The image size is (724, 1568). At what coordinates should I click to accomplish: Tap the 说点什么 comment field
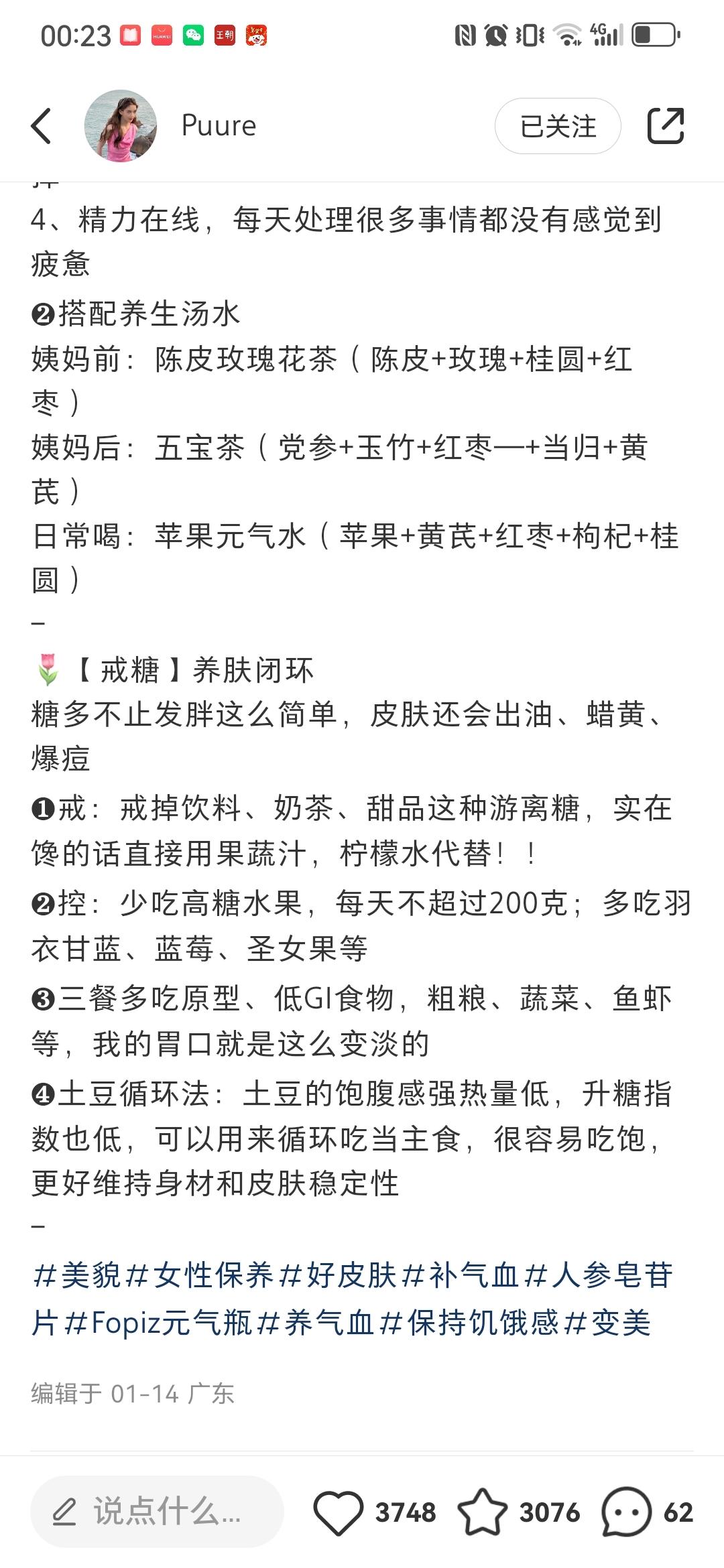[x=157, y=1512]
